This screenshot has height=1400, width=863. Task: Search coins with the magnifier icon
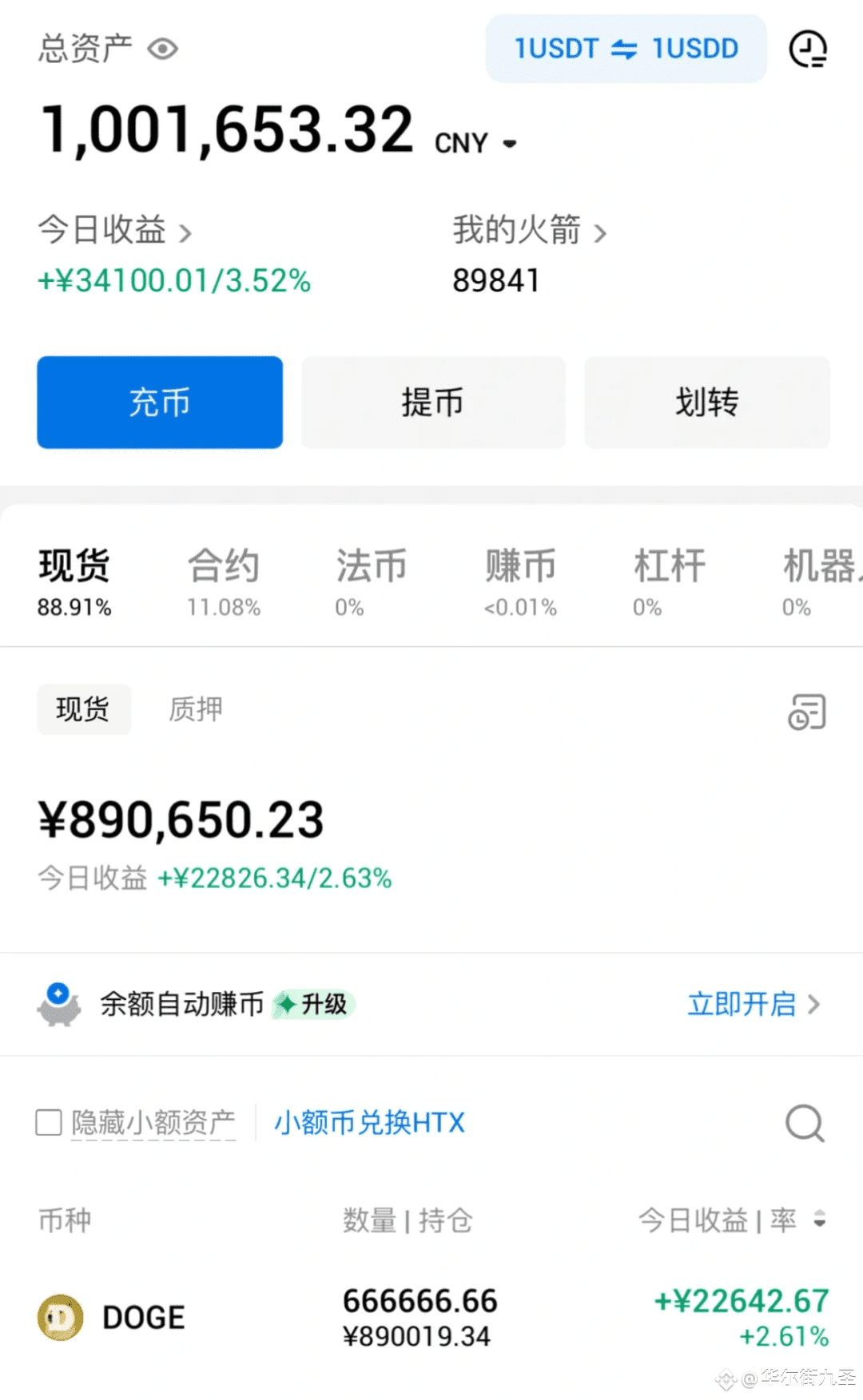coord(804,1124)
